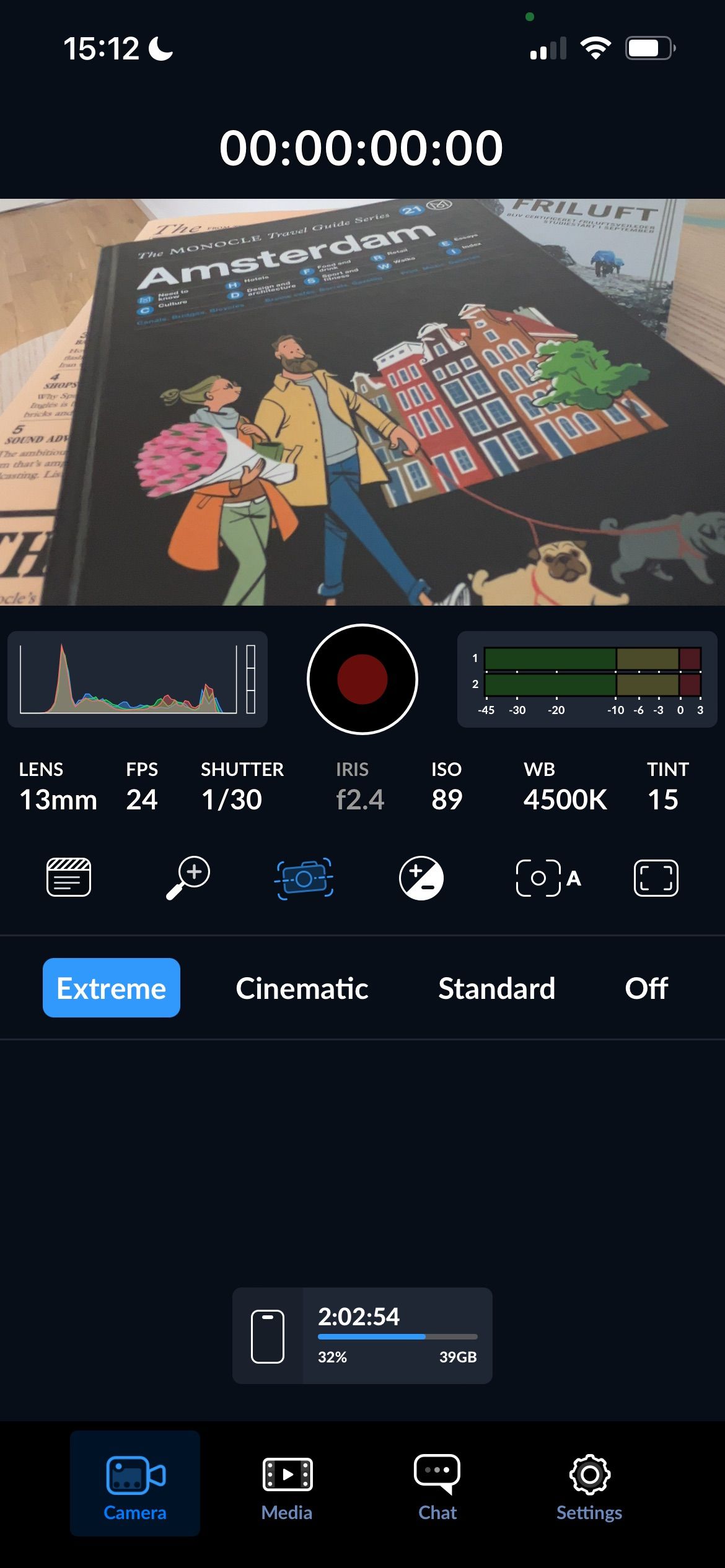This screenshot has height=1568, width=725.
Task: Adjust the ISO 89 setting
Action: coord(447,786)
